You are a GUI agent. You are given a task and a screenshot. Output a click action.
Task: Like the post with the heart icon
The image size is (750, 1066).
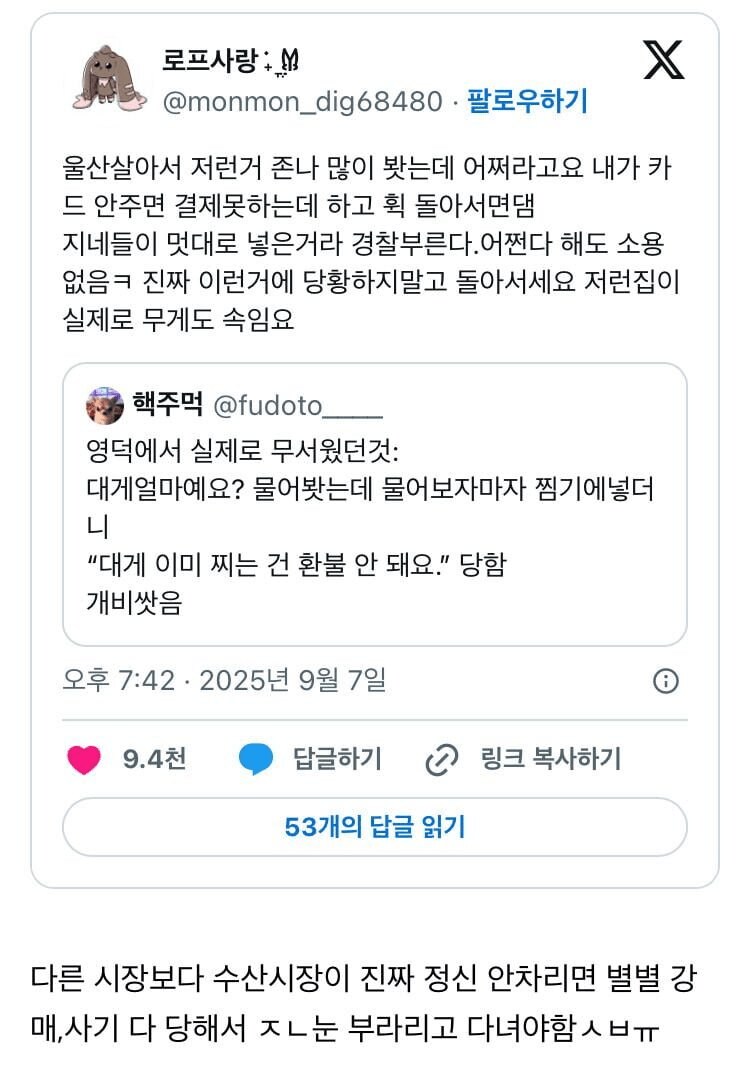[x=84, y=759]
